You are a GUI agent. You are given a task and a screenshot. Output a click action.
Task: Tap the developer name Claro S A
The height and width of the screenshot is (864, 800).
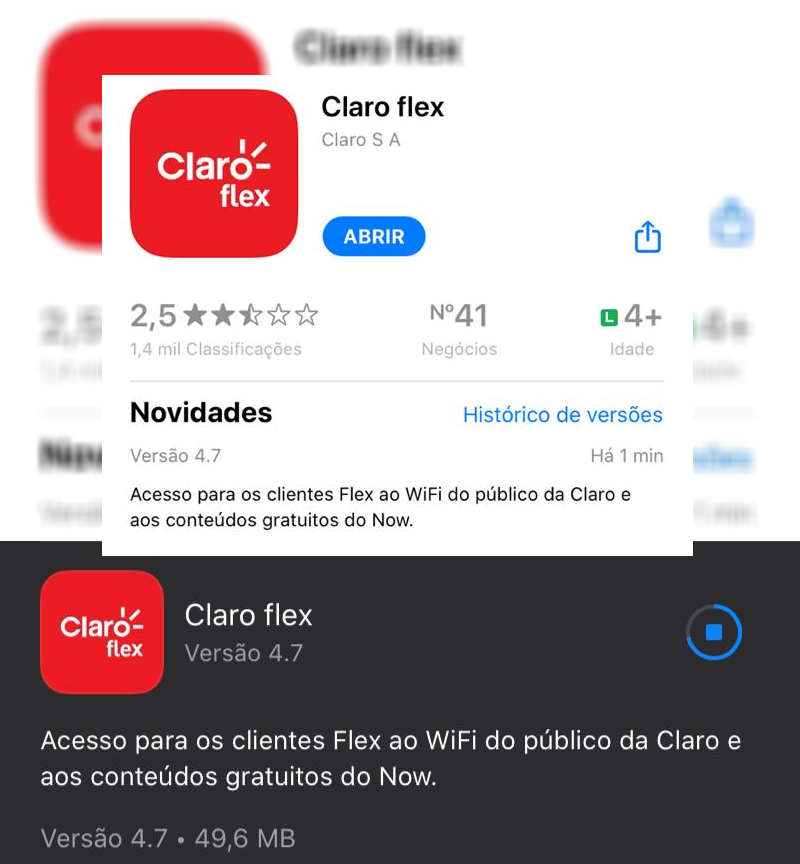pos(361,140)
